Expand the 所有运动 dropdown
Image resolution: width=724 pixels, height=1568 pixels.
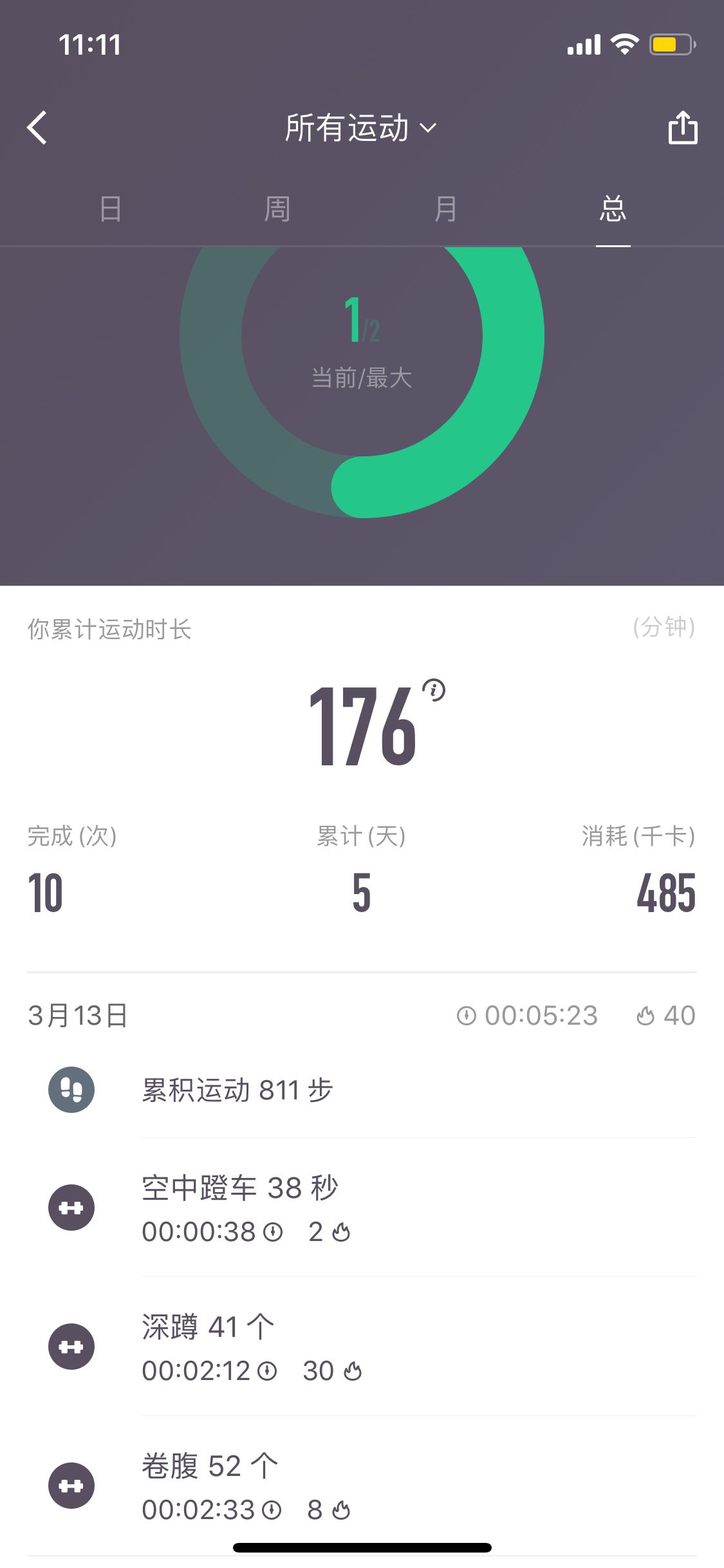(x=360, y=127)
